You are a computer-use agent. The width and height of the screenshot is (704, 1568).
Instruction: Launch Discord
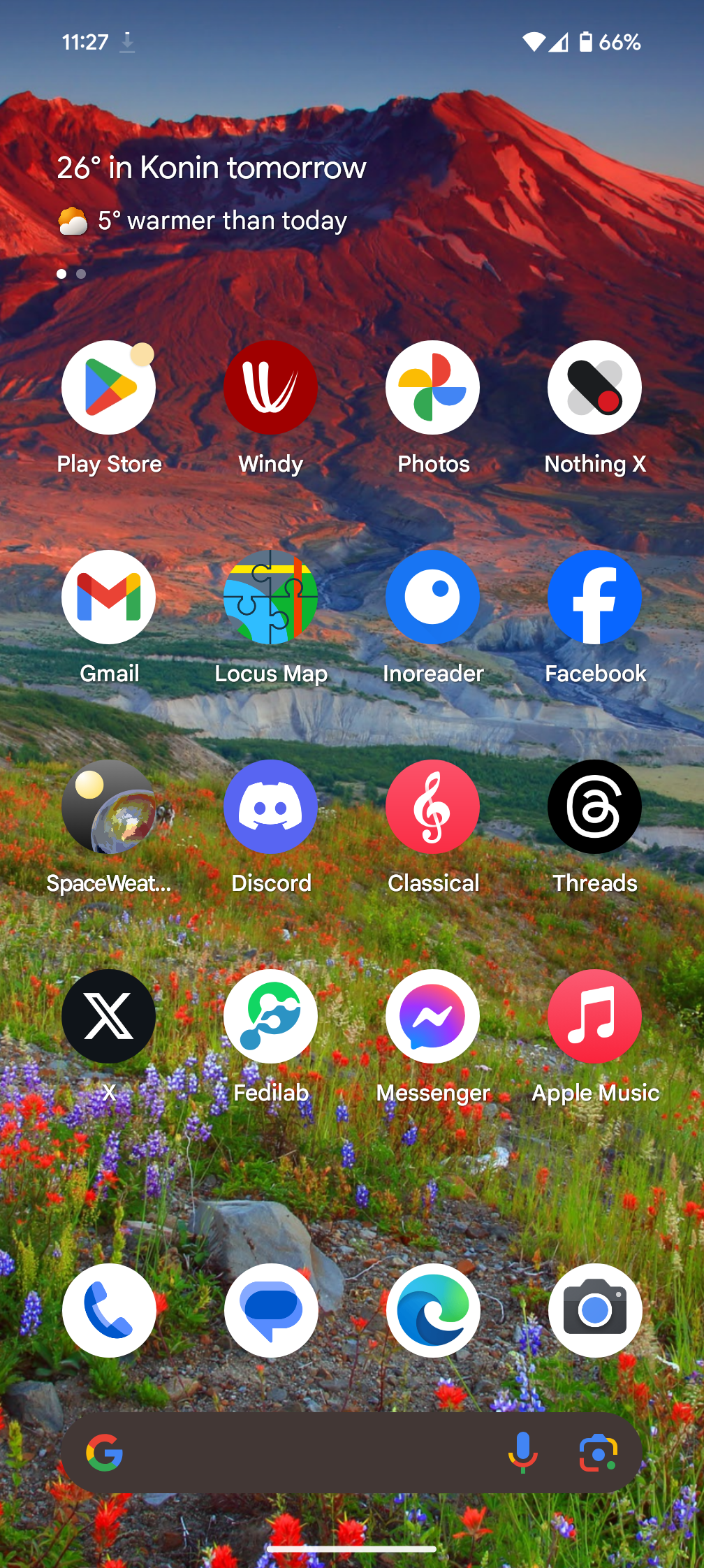(270, 807)
